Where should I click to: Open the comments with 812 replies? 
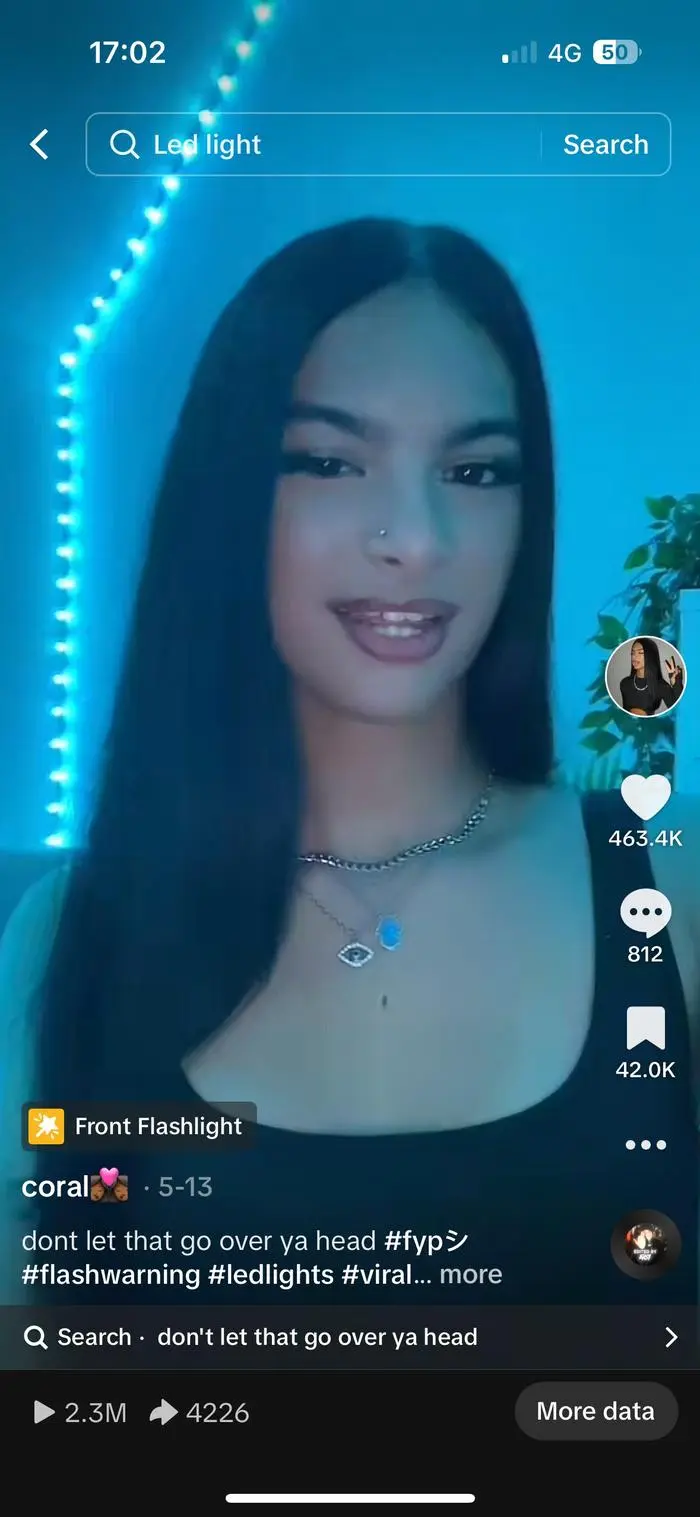645,913
